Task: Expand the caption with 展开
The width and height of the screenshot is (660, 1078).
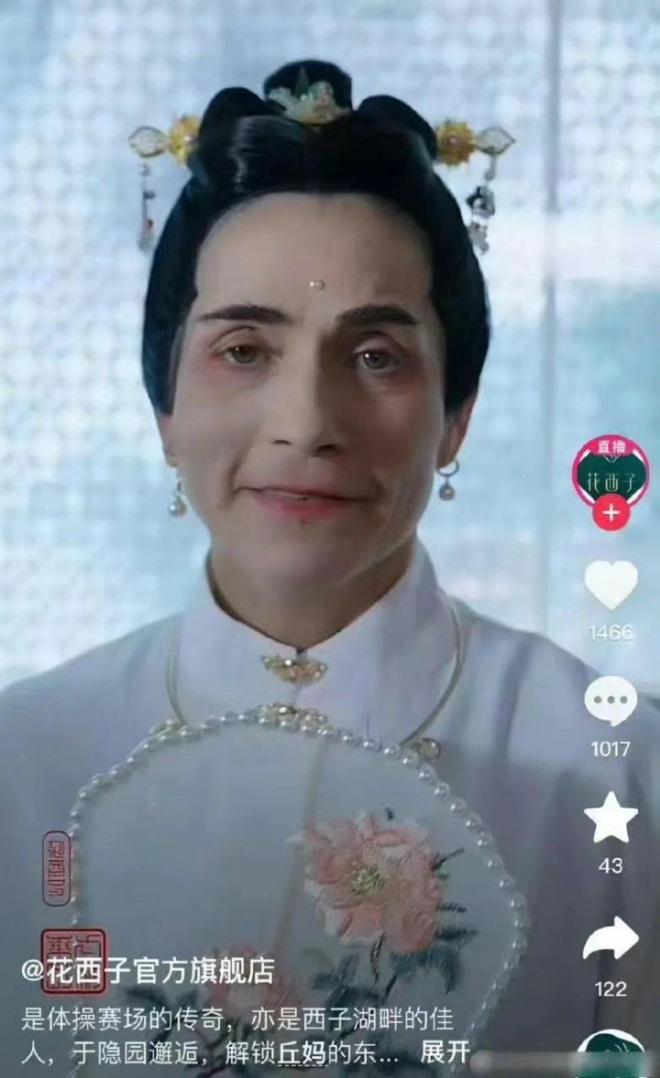Action: tap(444, 1051)
